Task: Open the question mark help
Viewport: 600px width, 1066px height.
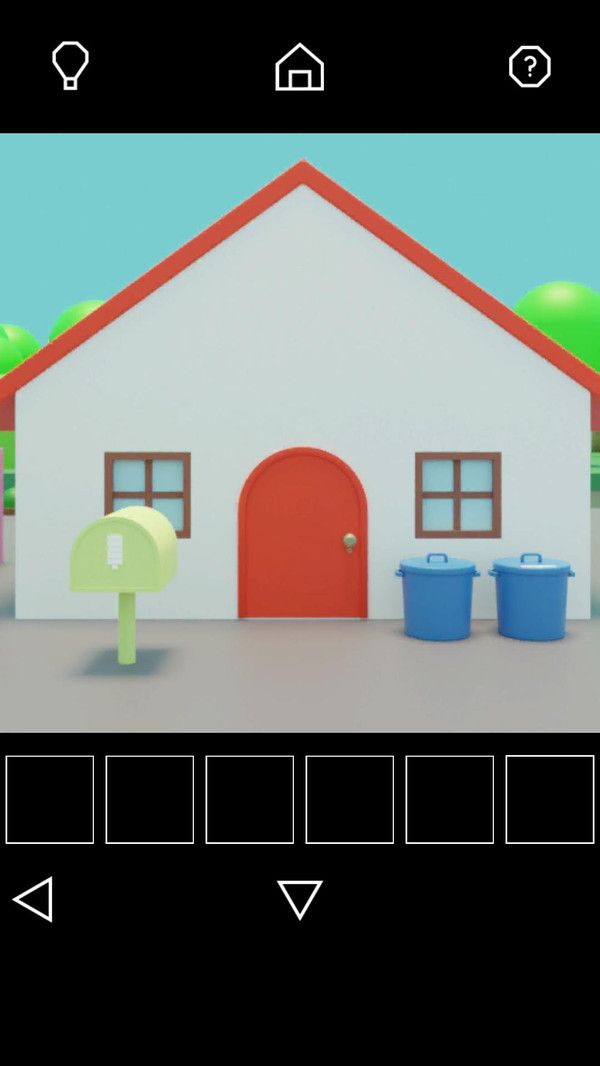Action: pos(529,67)
